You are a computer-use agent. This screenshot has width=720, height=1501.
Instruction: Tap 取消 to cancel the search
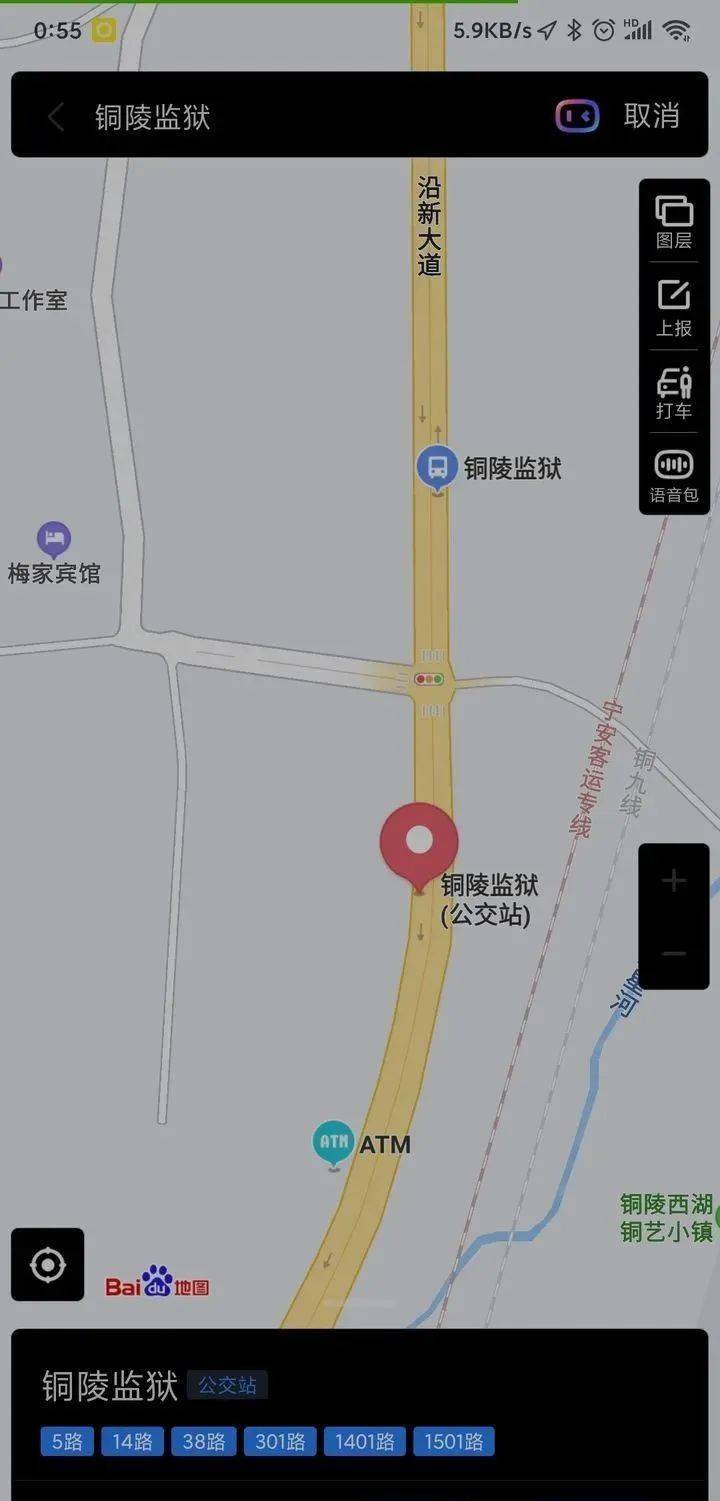pyautogui.click(x=651, y=116)
